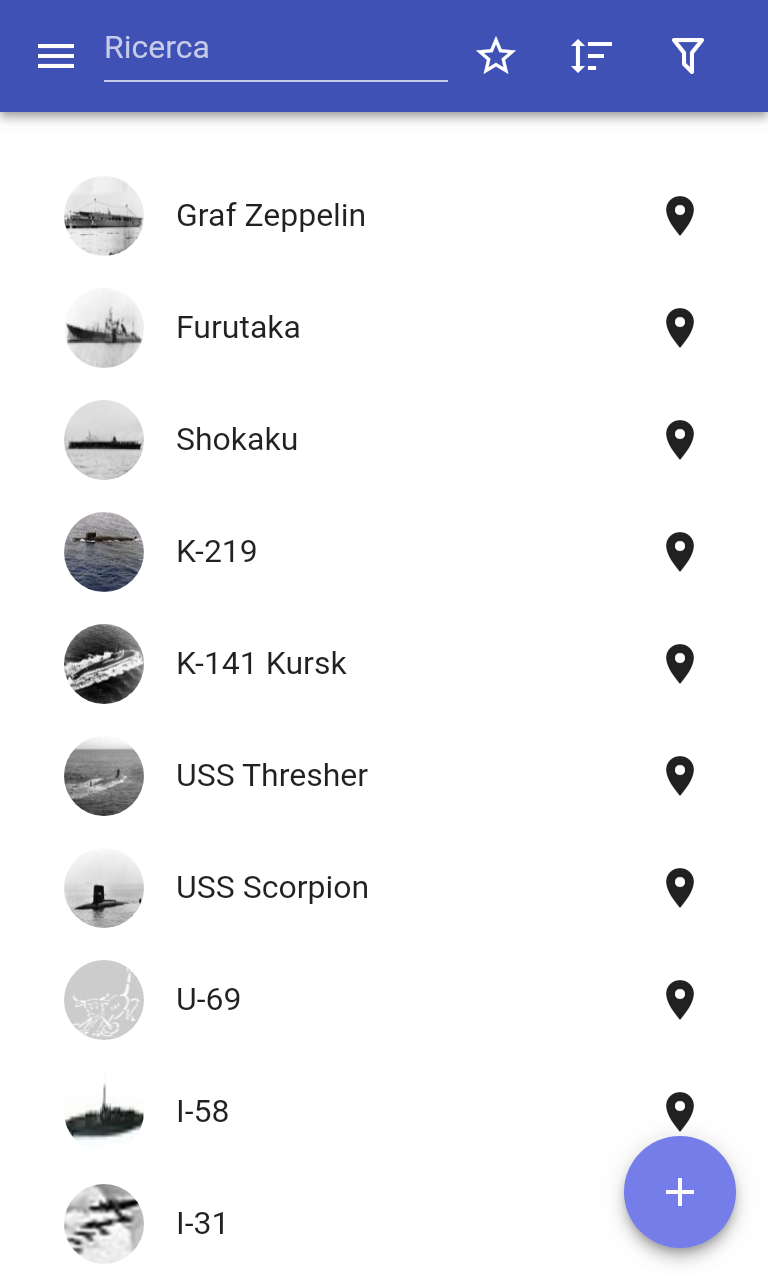Open K-141 Kursk details

click(261, 664)
